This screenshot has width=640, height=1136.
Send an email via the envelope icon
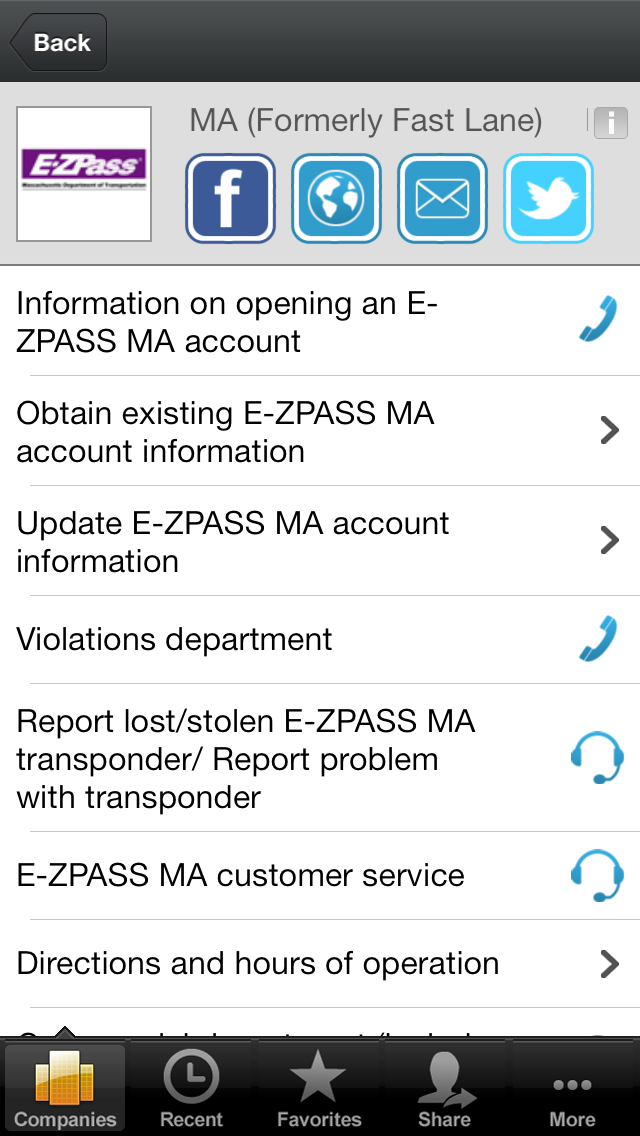[442, 198]
